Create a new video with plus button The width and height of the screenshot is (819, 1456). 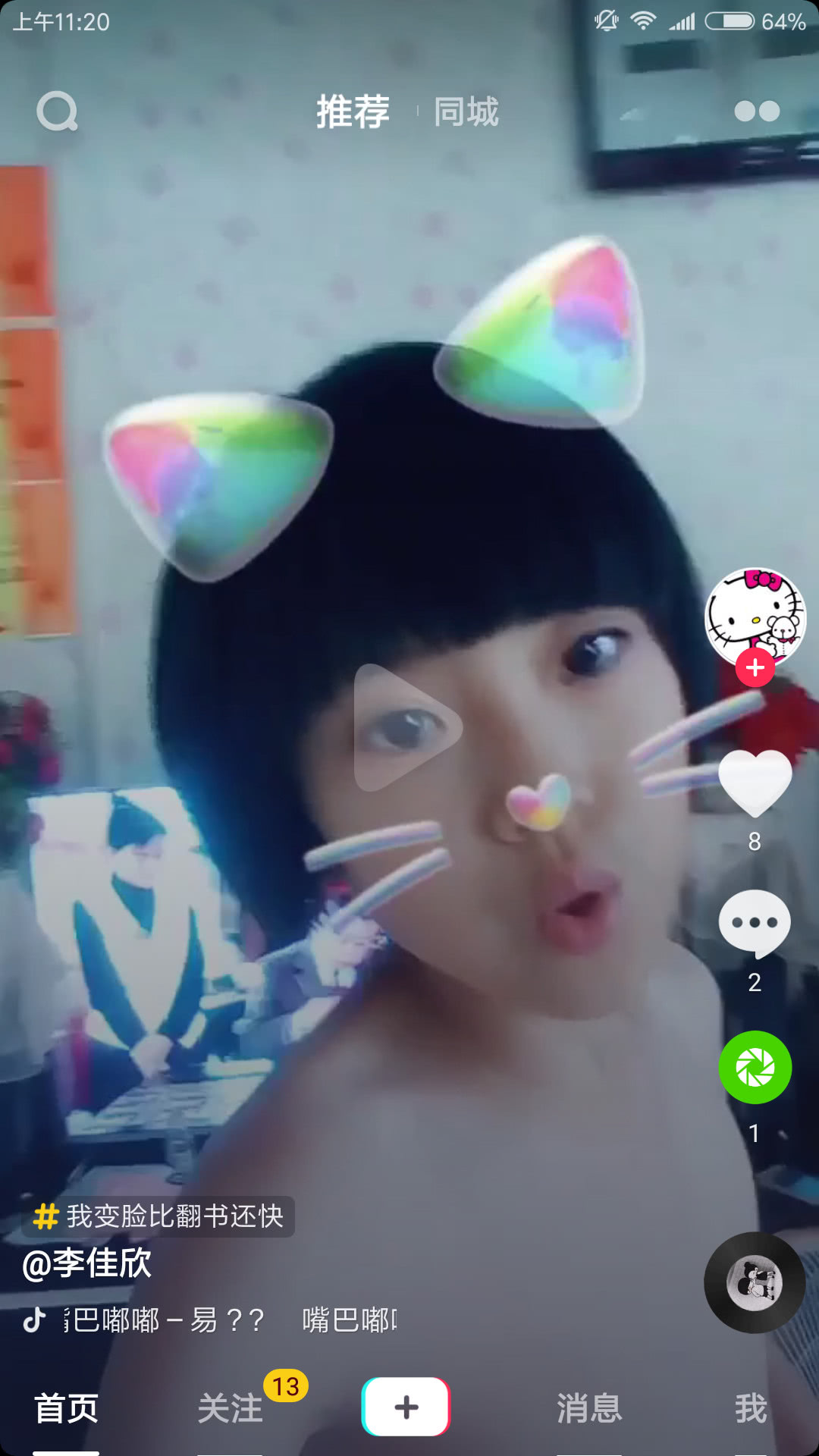coord(406,1407)
